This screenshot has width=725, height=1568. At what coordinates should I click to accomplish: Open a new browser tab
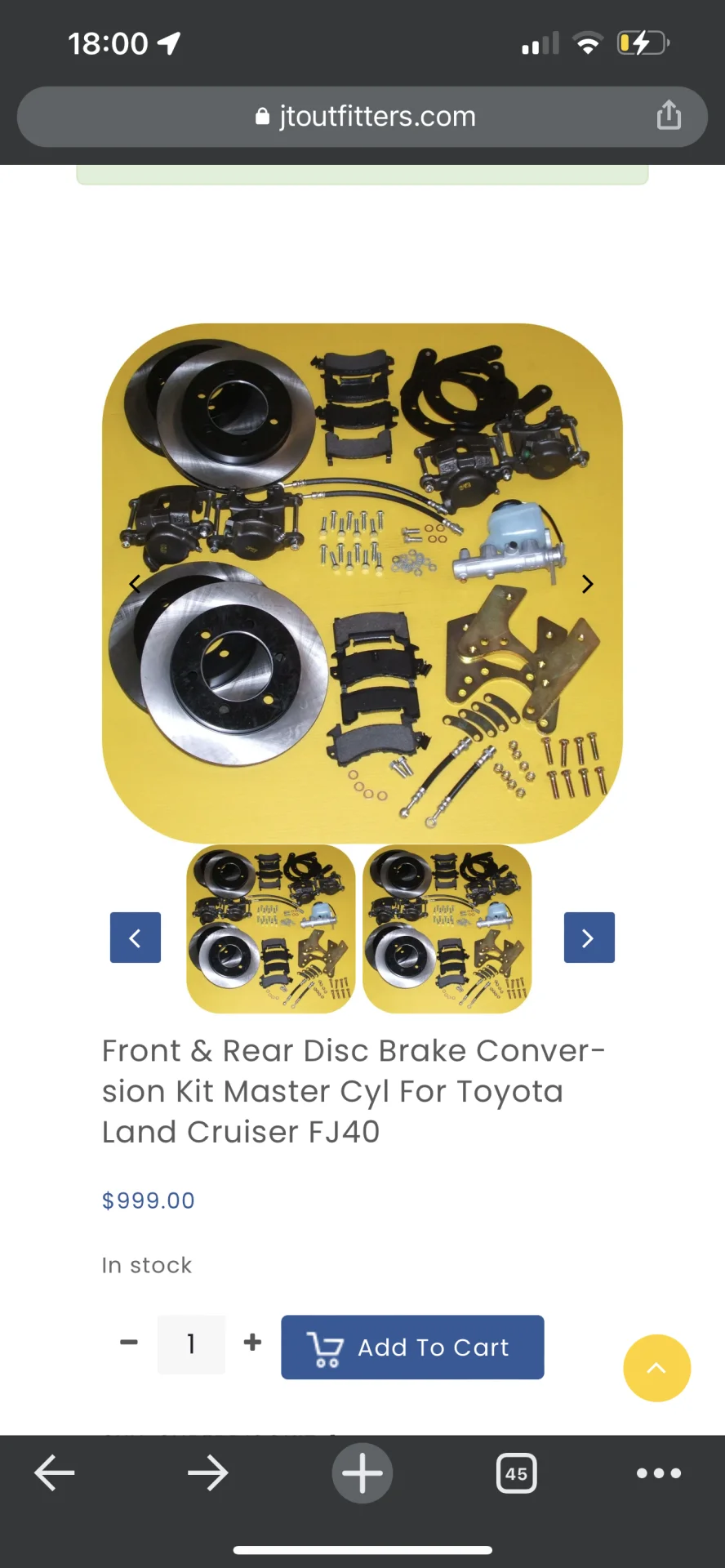[x=362, y=1473]
